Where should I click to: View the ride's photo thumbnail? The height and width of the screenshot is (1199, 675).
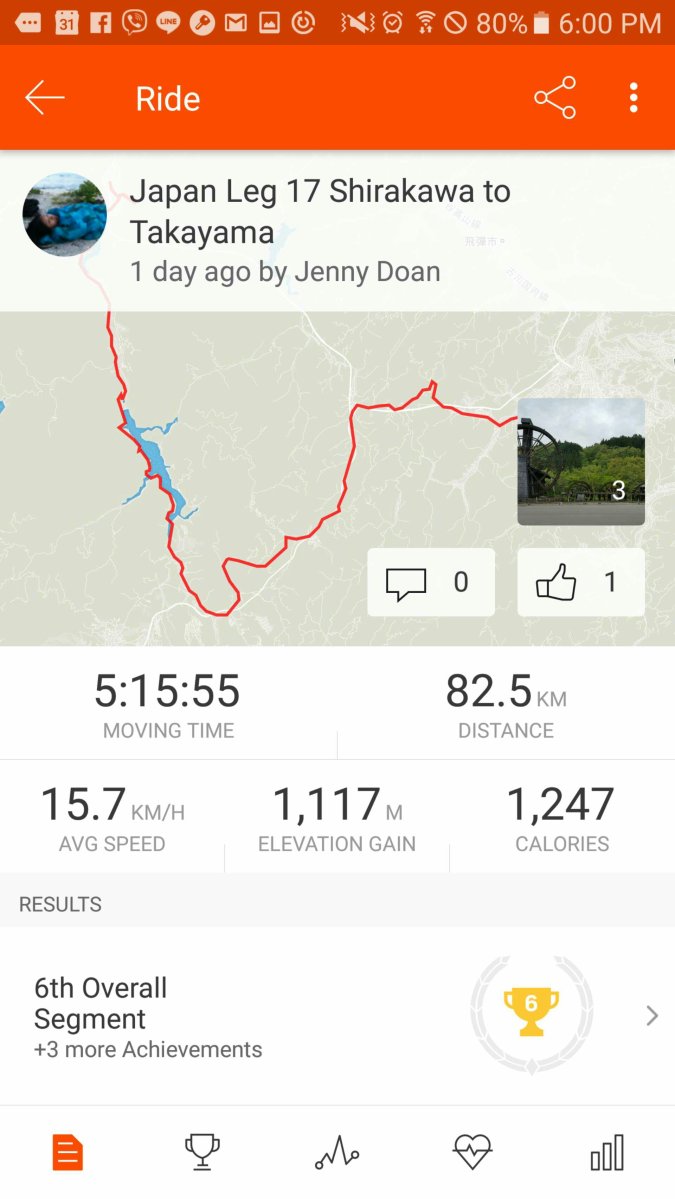[581, 461]
